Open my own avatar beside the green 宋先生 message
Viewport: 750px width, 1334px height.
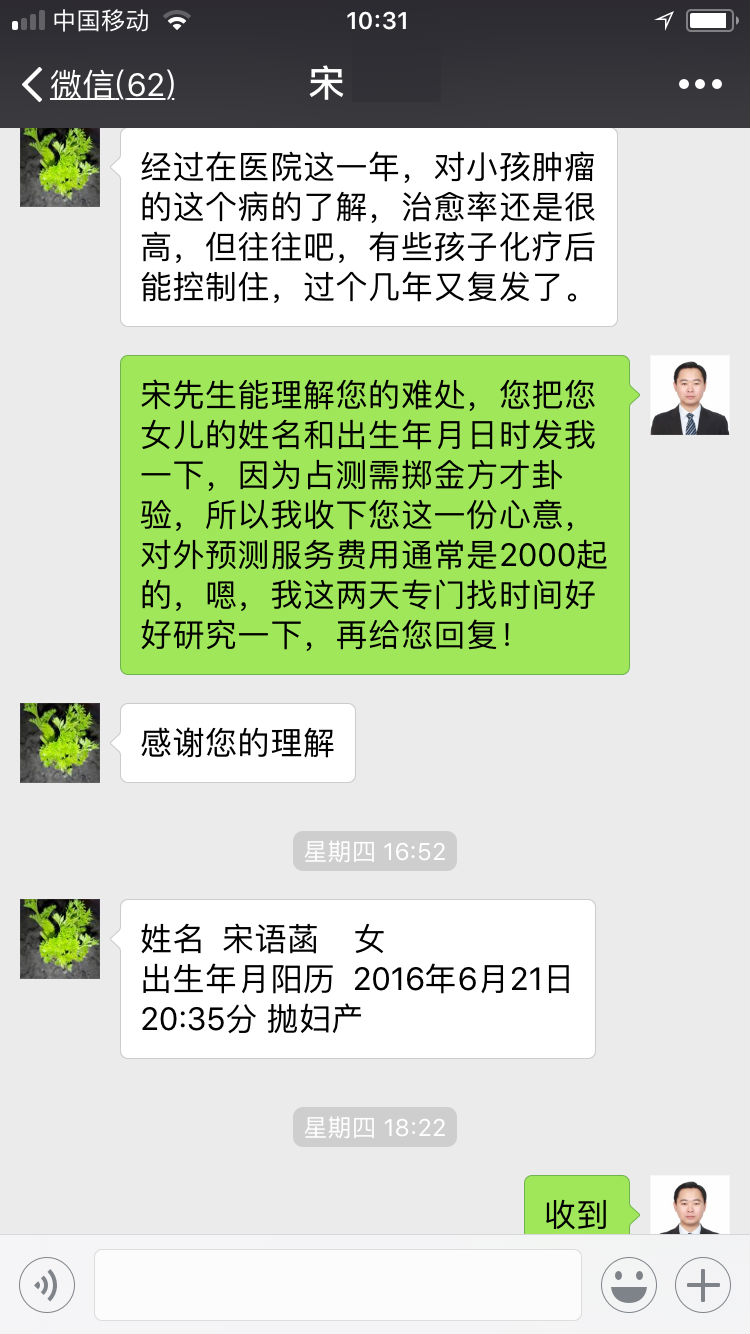pos(690,395)
